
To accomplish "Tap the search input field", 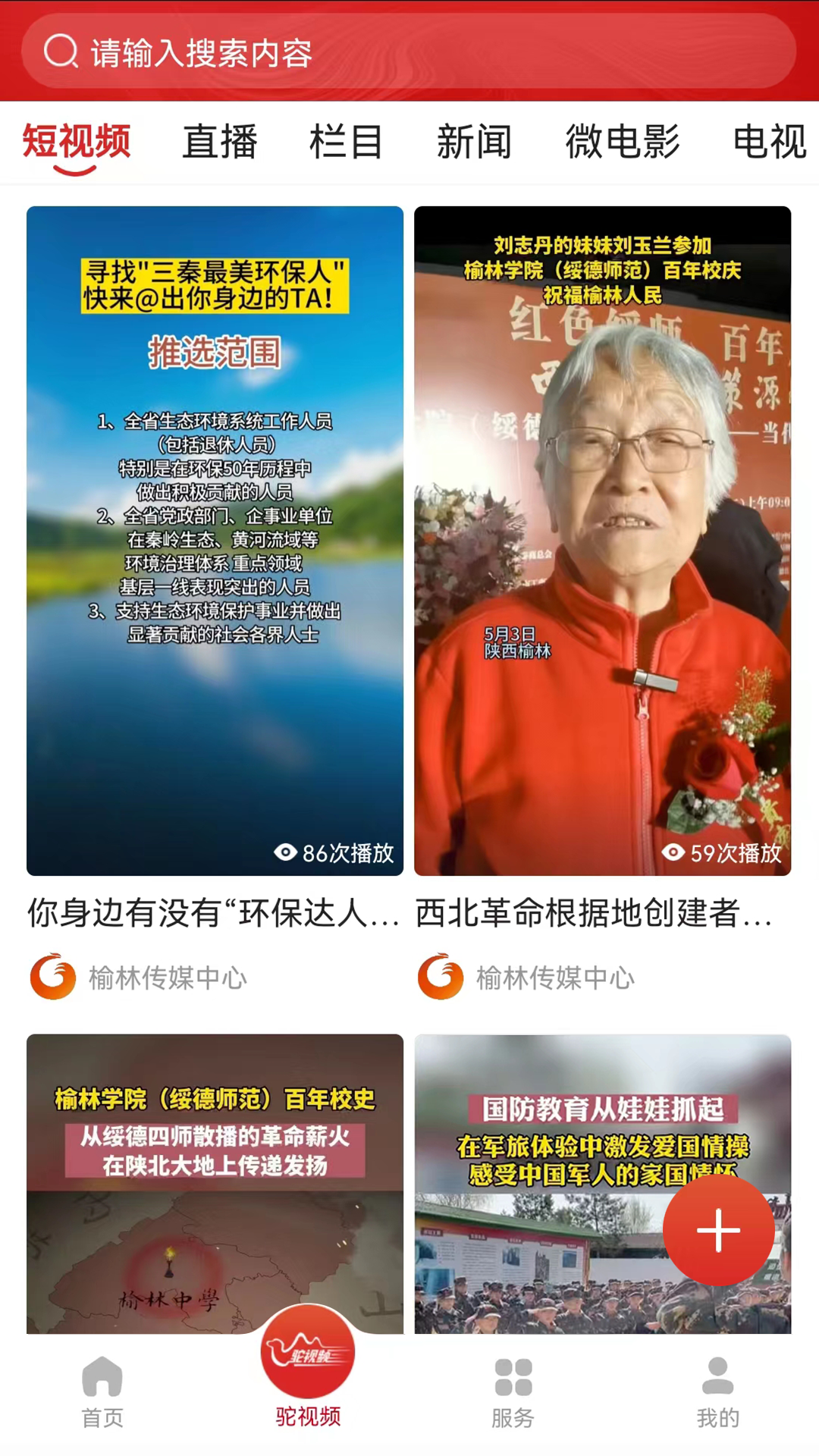I will pos(303,53).
